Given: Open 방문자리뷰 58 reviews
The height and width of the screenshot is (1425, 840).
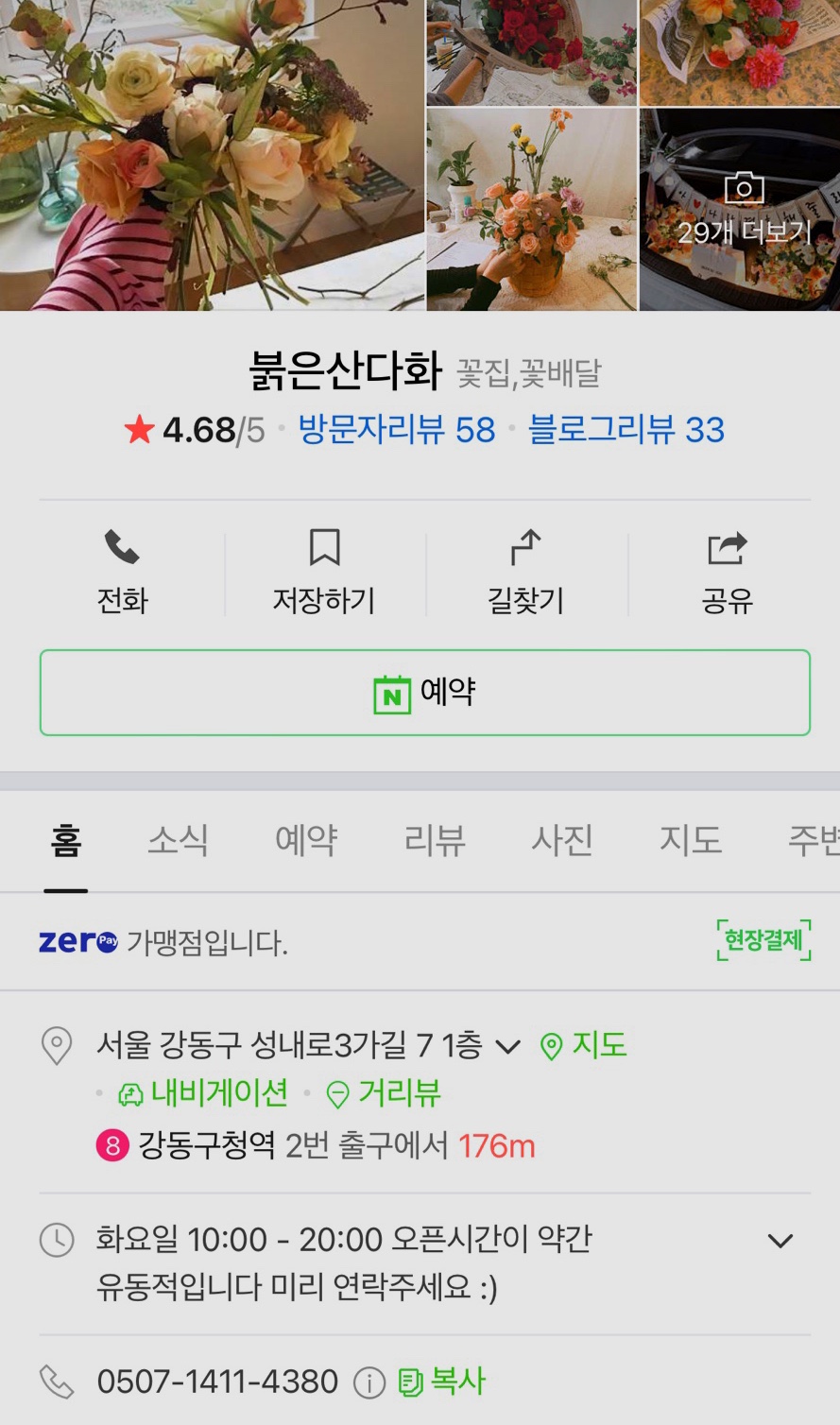Looking at the screenshot, I should pyautogui.click(x=396, y=430).
